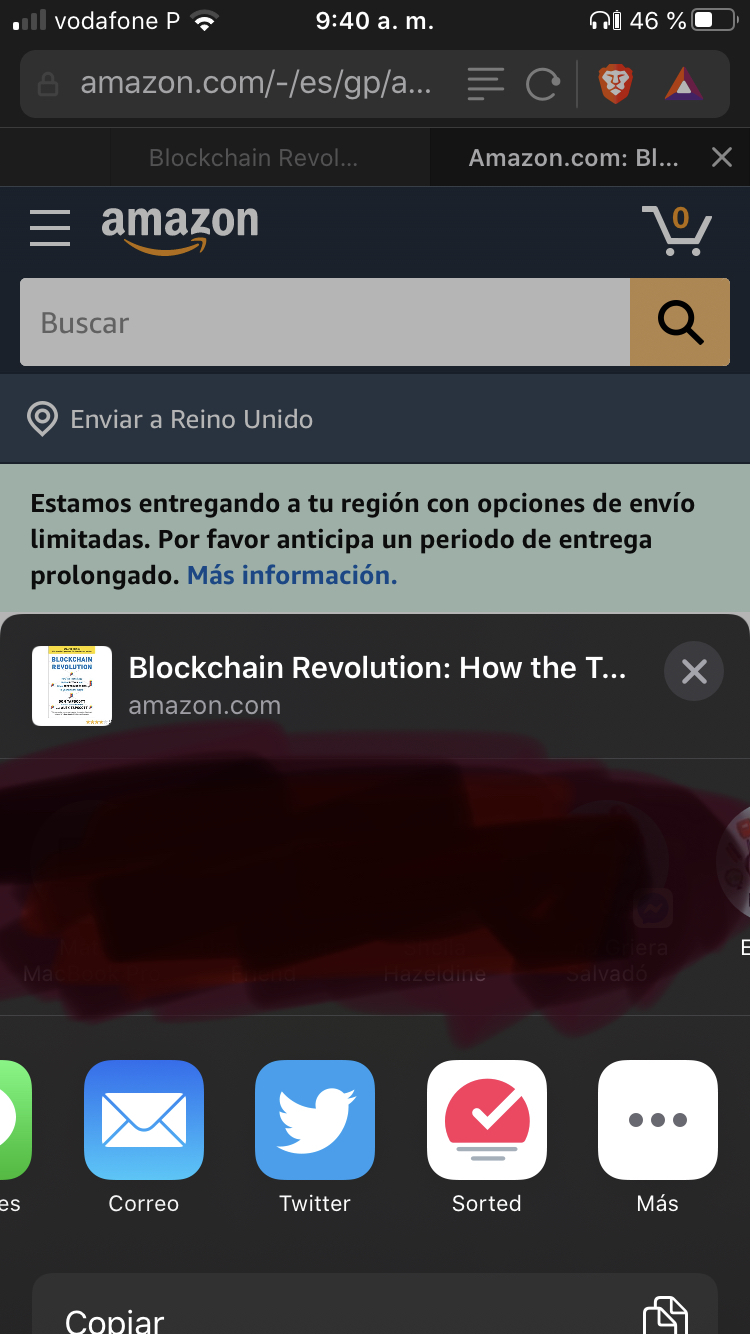Switch to the Blockchain Revol... tab
Image resolution: width=750 pixels, height=1334 pixels.
point(252,157)
